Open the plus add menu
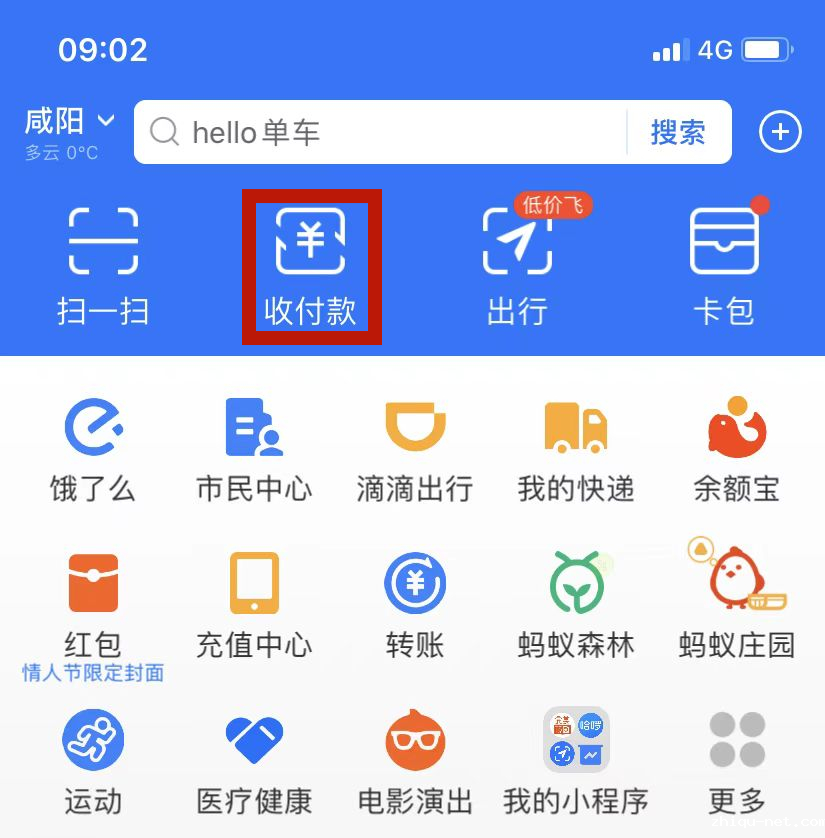This screenshot has width=825, height=838. (x=780, y=132)
